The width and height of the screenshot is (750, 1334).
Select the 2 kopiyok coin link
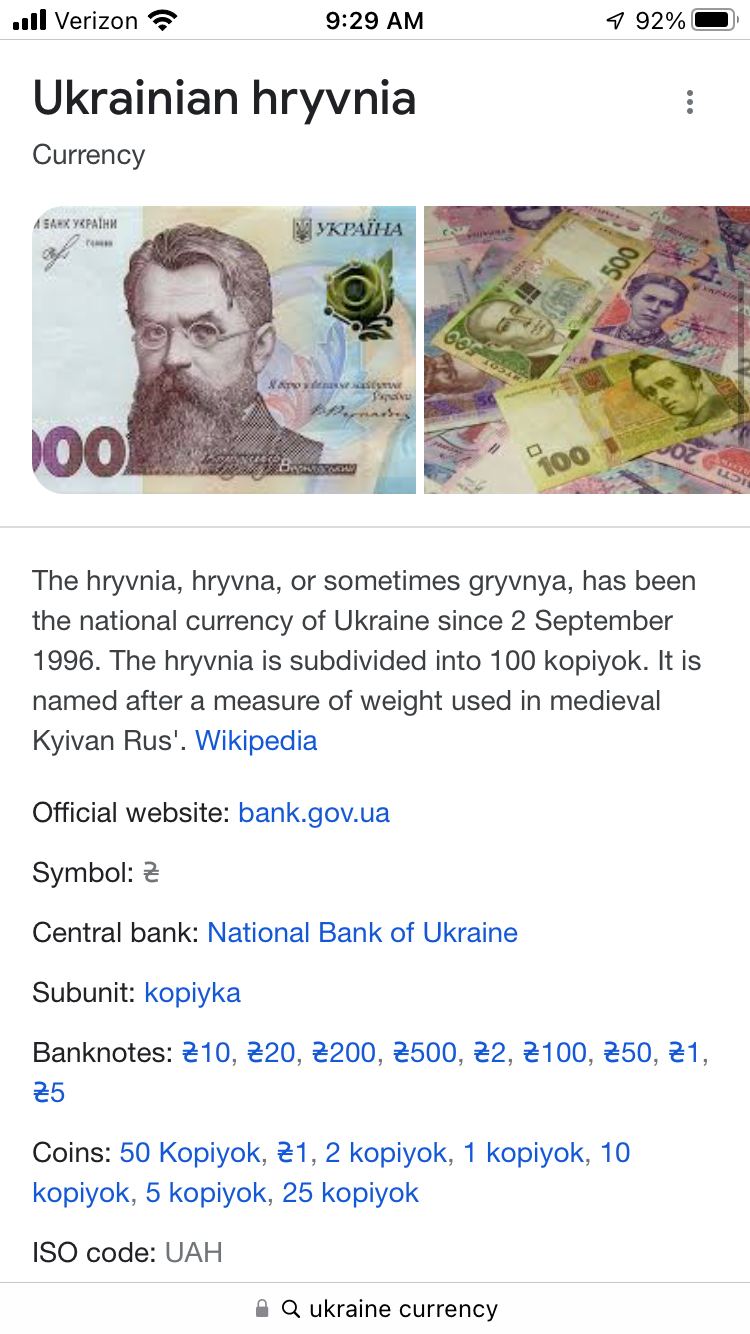[386, 1153]
